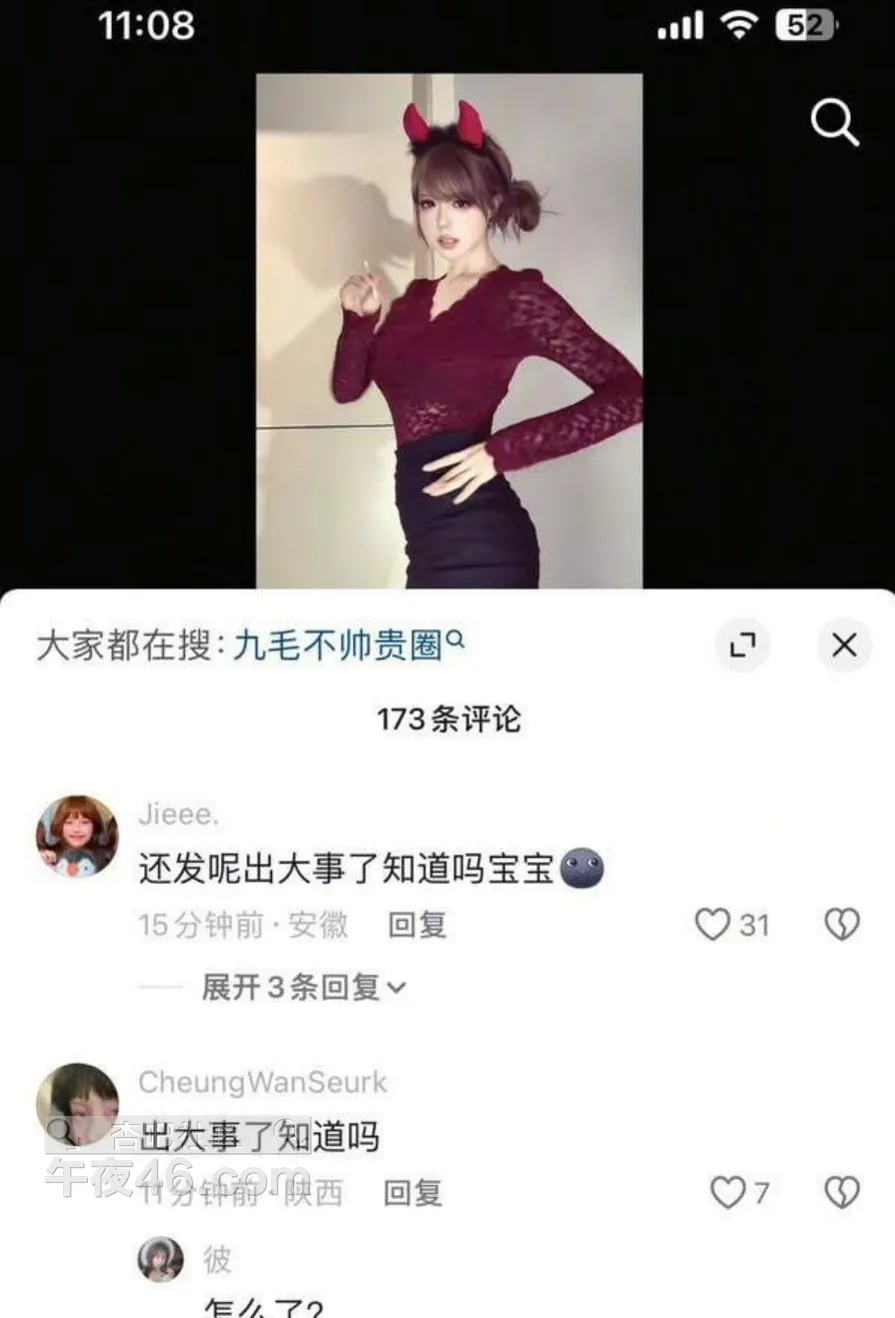Like CheungWanSeurk's comment
Image resolution: width=895 pixels, height=1318 pixels.
click(727, 1192)
